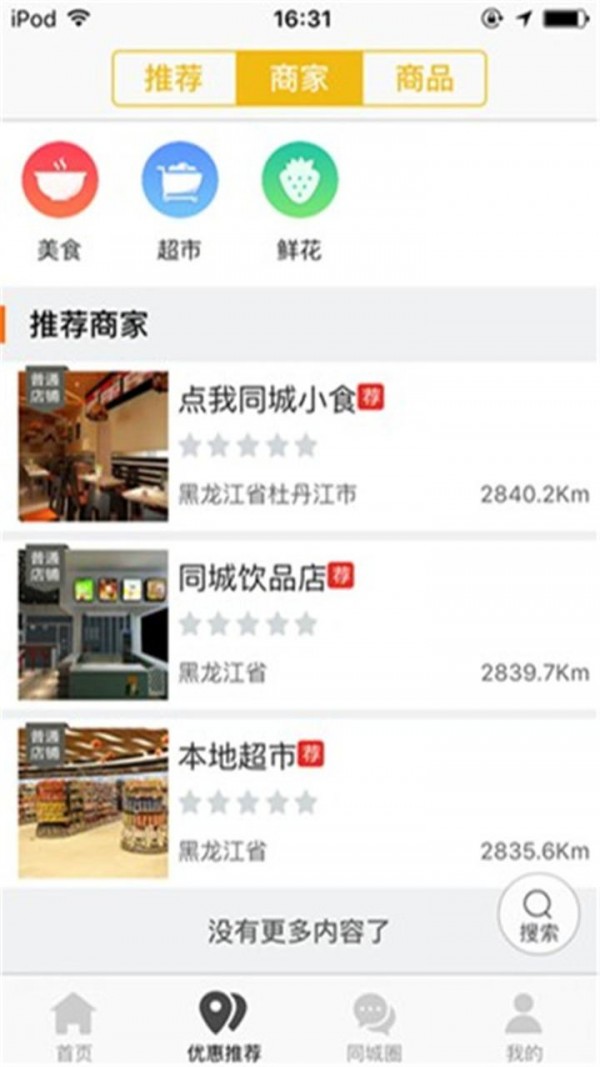
Task: Open the 同城圈 tab
Action: [374, 1026]
